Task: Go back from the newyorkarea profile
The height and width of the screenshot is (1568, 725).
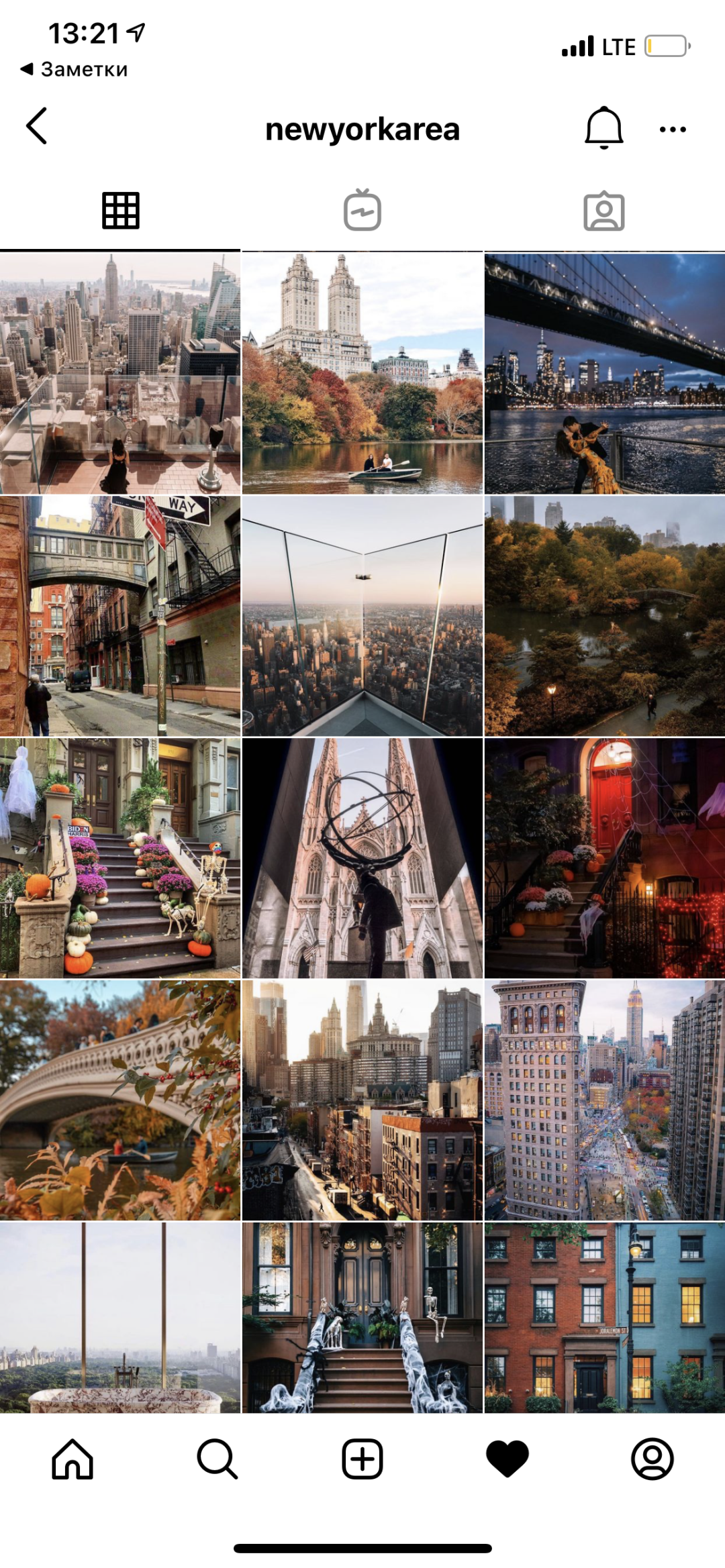Action: click(x=37, y=126)
